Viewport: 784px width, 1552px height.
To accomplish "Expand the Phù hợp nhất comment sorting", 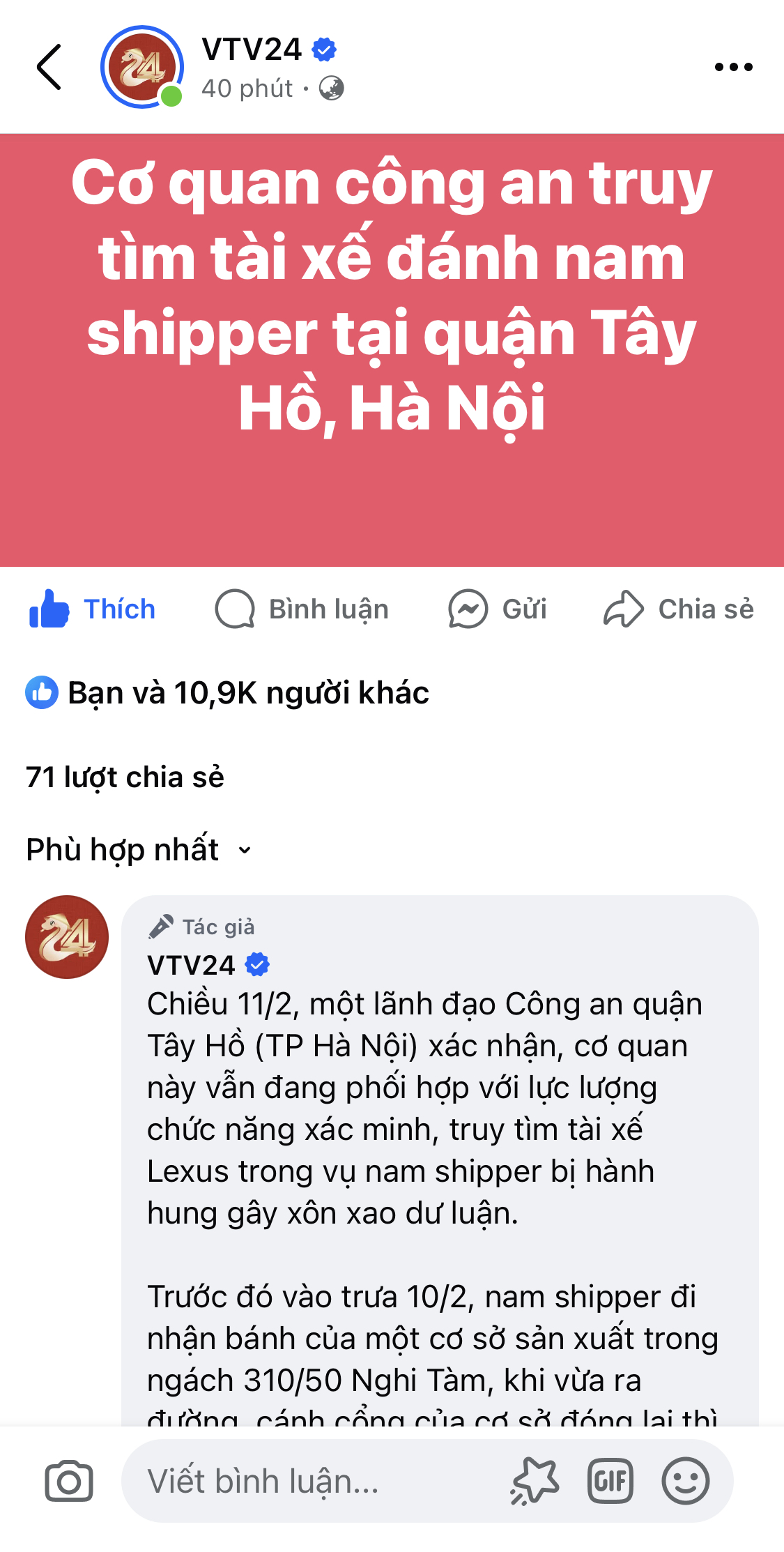I will [139, 849].
